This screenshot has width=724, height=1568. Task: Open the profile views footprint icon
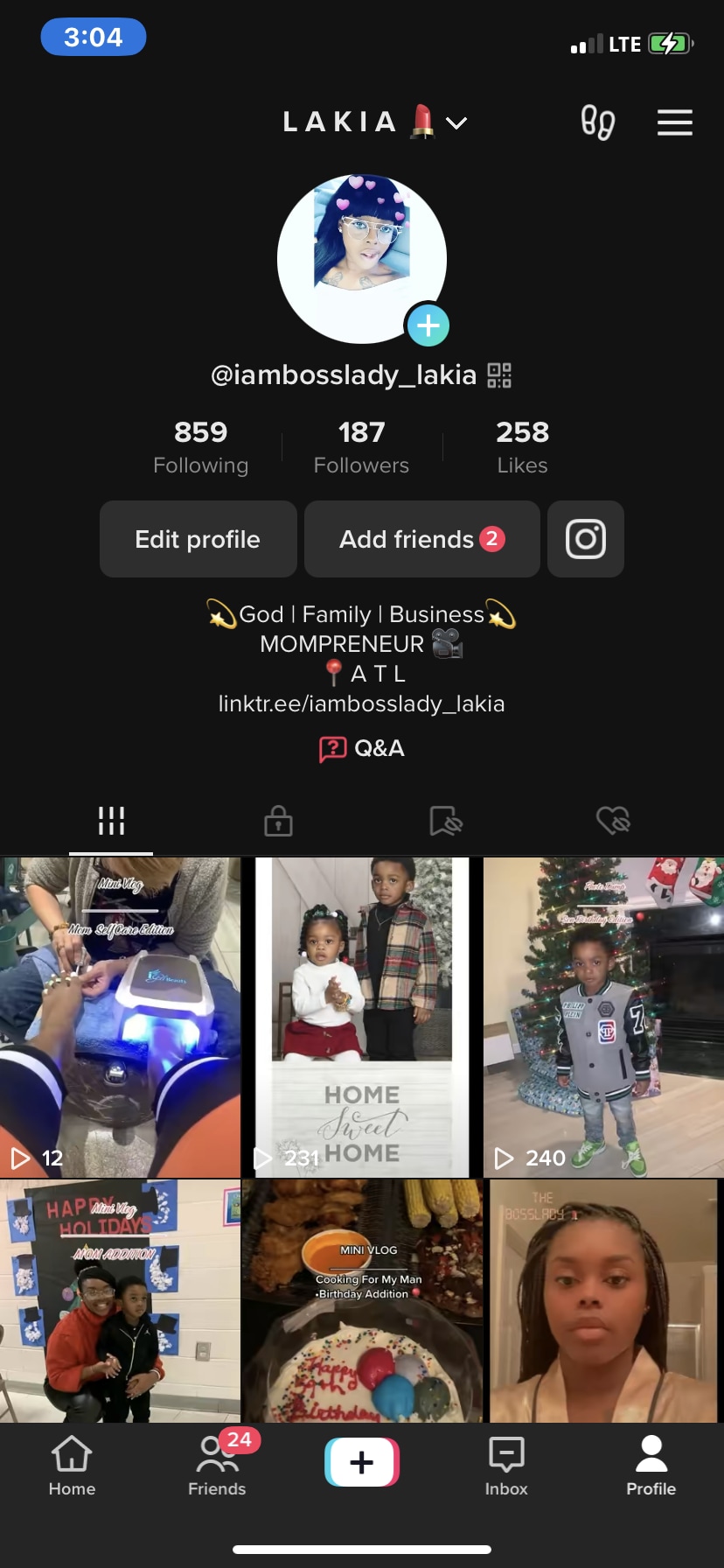click(x=598, y=122)
